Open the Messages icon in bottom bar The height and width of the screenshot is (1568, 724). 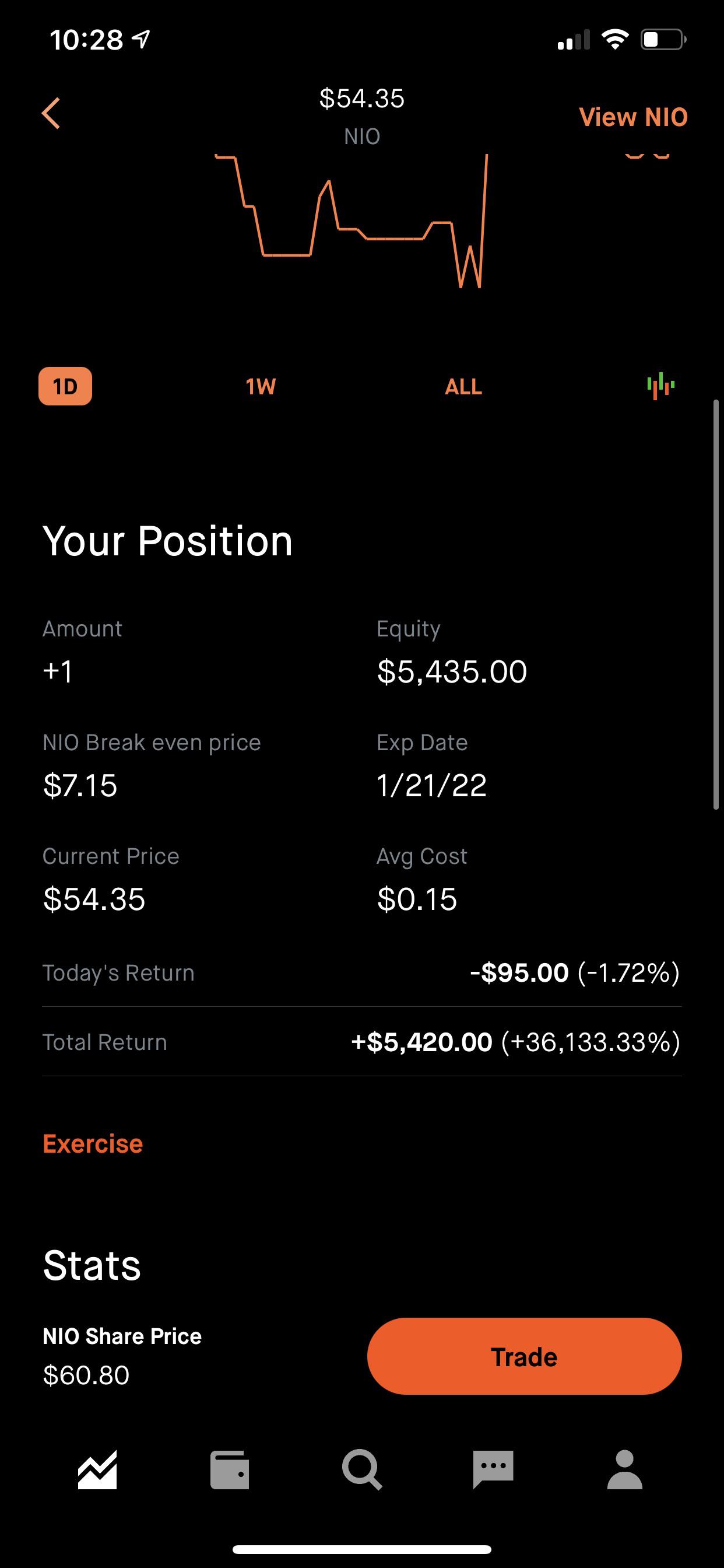tap(493, 1470)
